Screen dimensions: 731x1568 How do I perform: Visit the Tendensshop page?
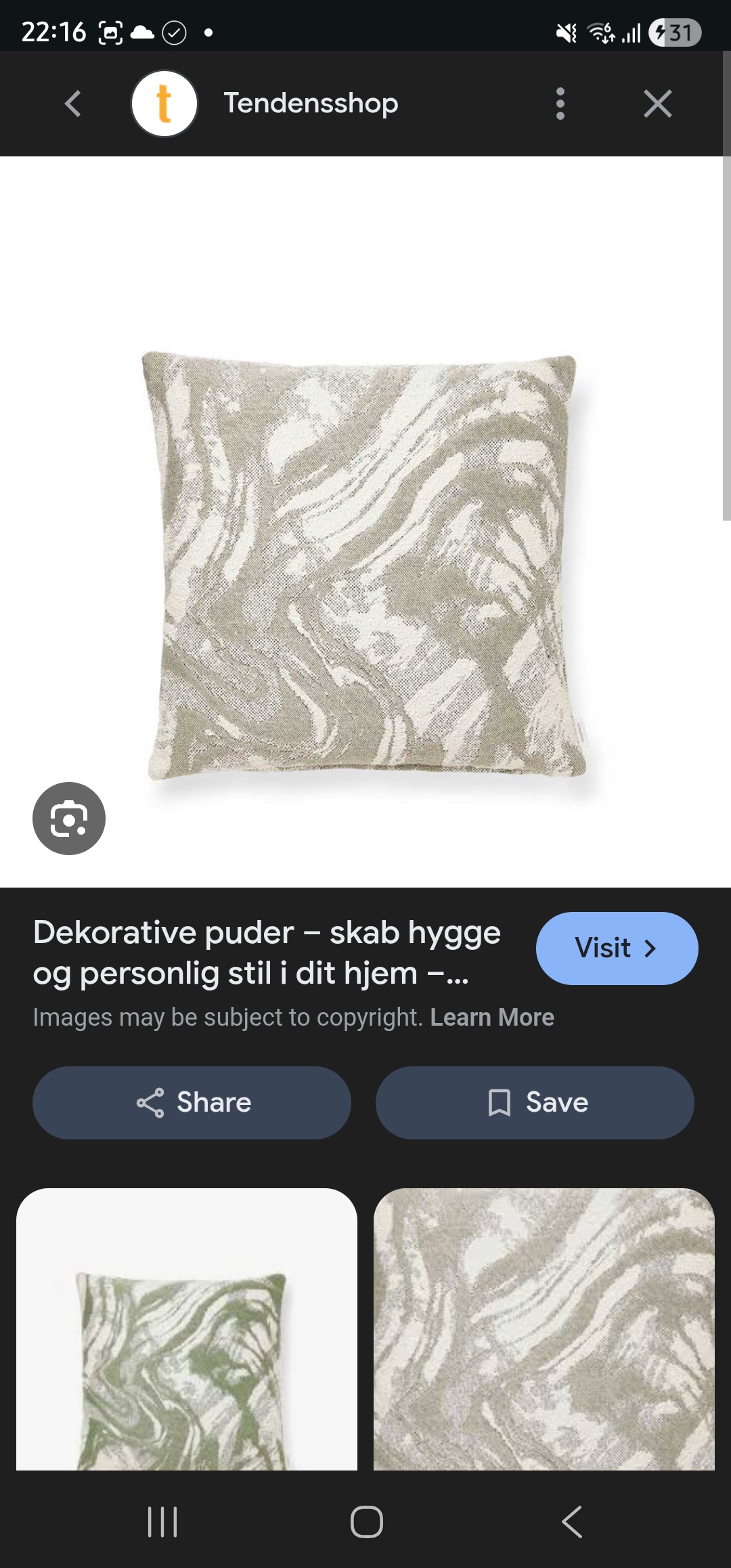pos(616,948)
